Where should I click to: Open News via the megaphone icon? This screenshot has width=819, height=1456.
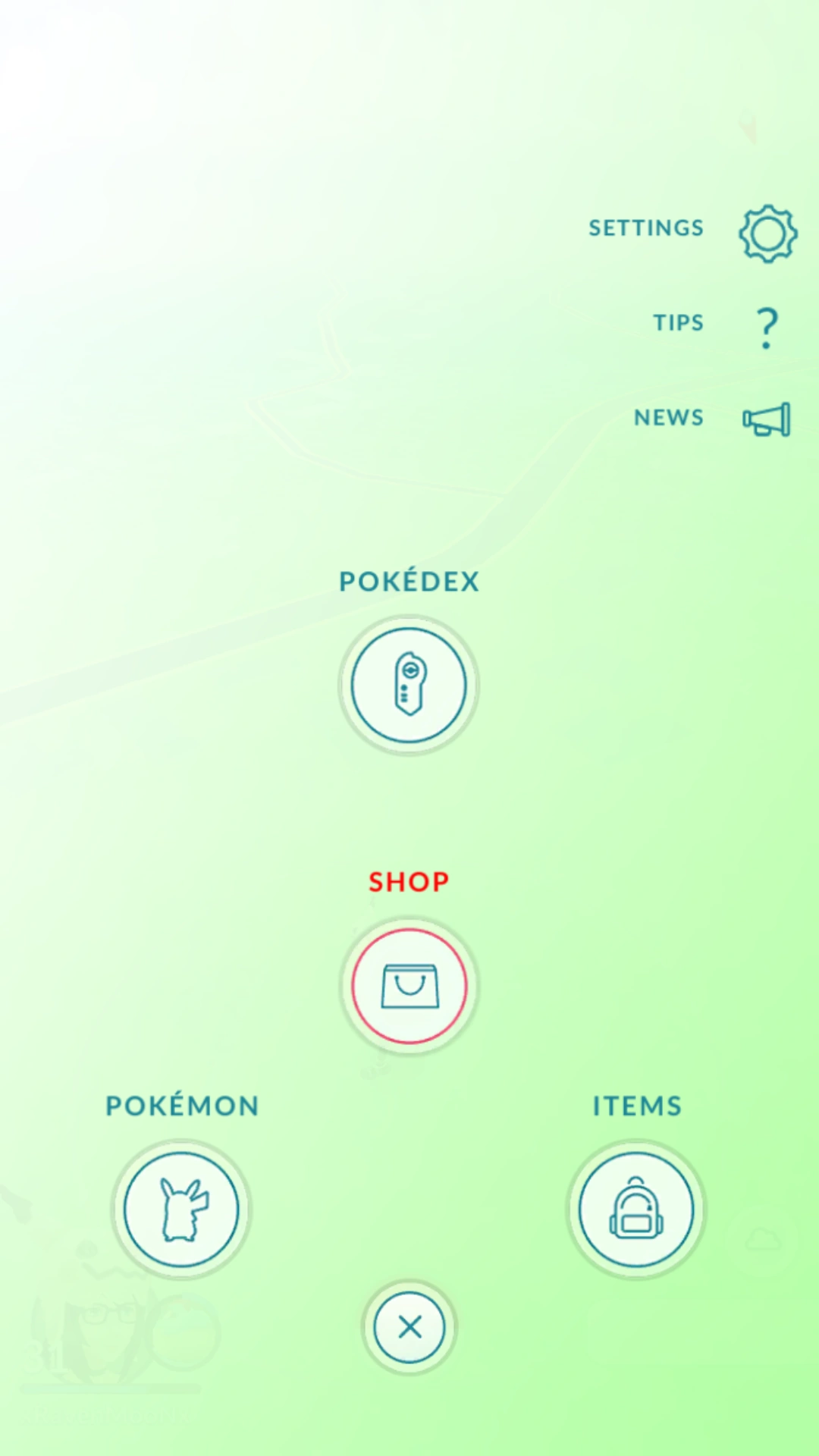767,419
